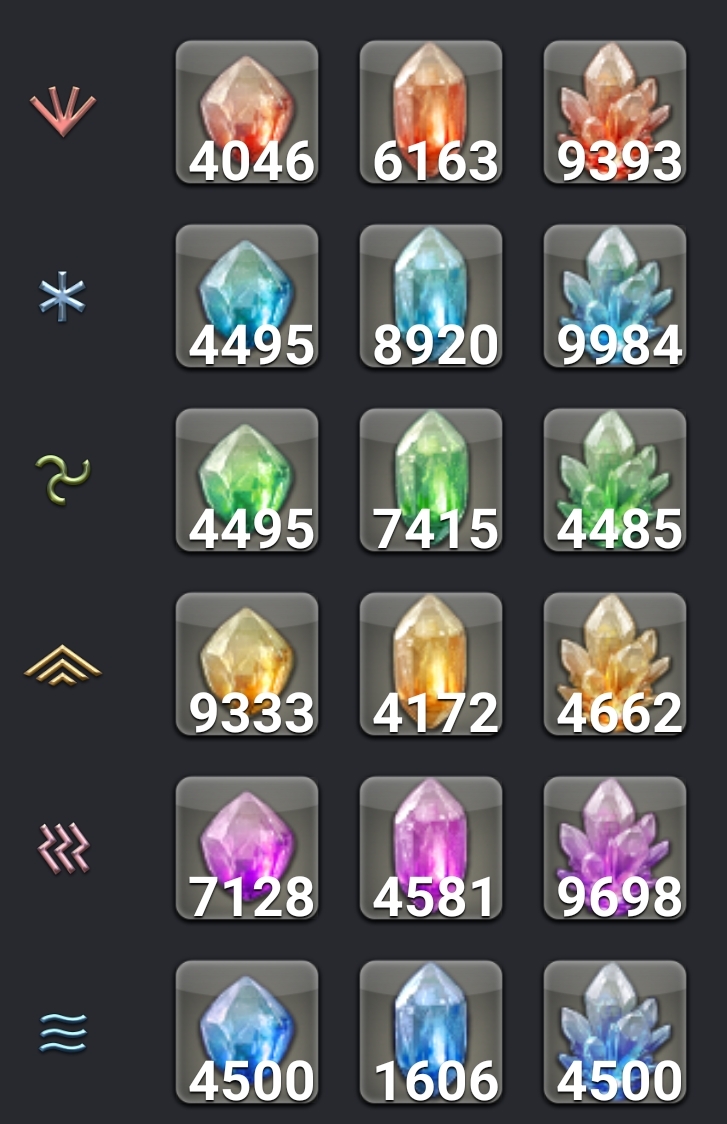Screen dimensions: 727x1124
Task: Open the green wind shard with 4495
Action: (x=247, y=480)
